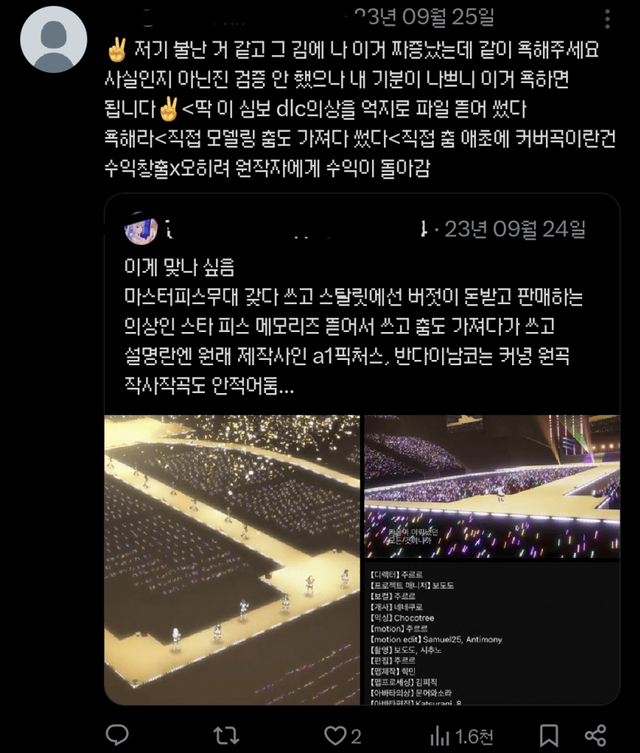View the bottom-right credits list image

[491, 632]
